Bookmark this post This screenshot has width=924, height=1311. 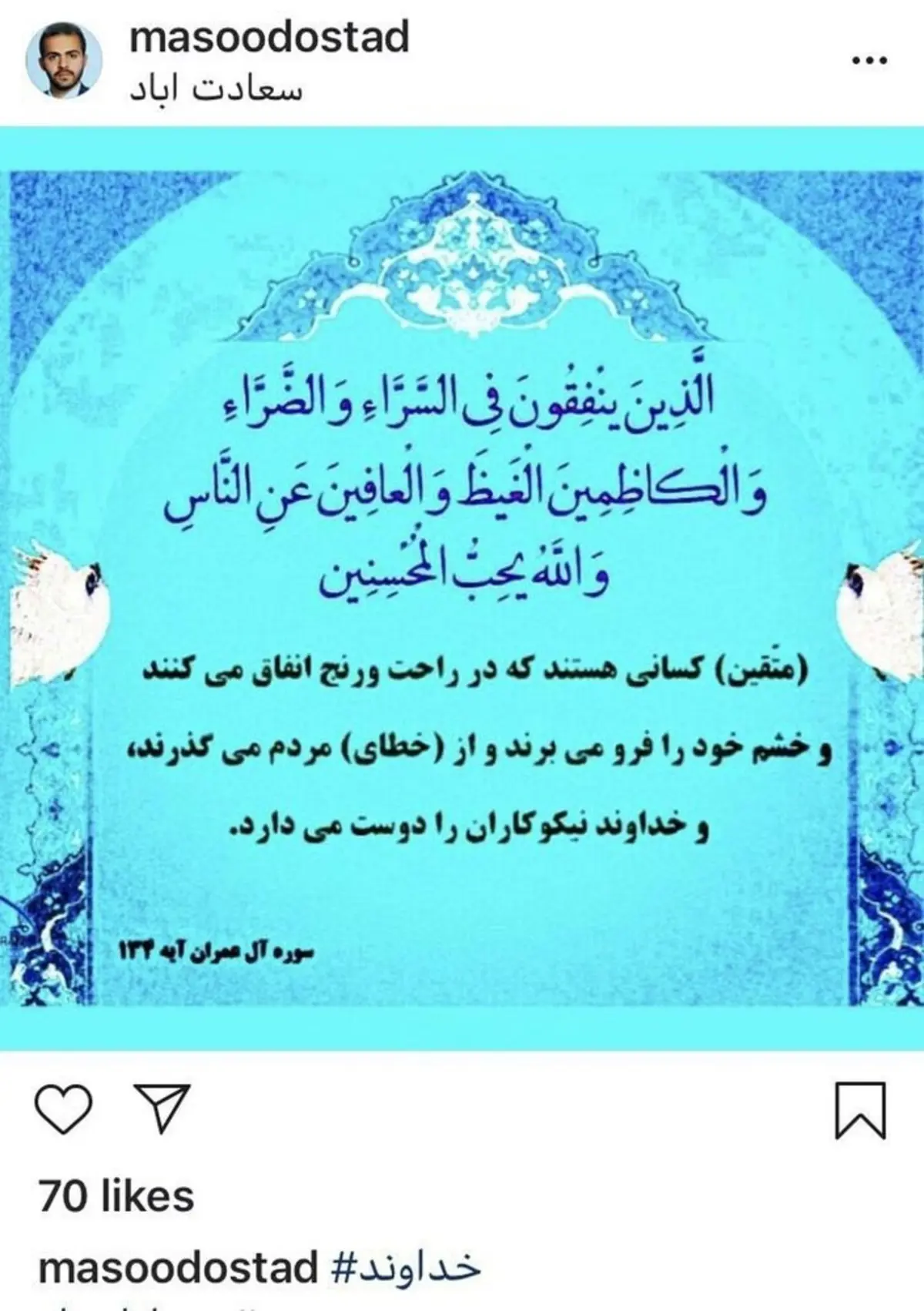860,1111
